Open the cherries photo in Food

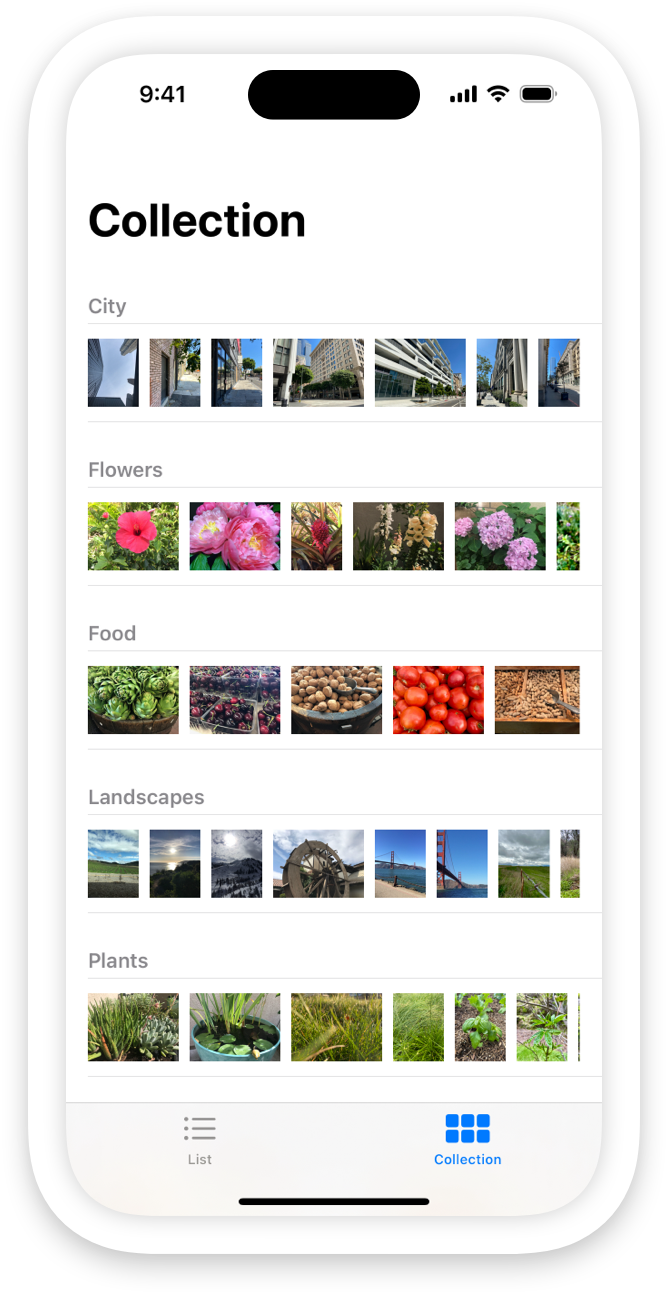pos(235,700)
